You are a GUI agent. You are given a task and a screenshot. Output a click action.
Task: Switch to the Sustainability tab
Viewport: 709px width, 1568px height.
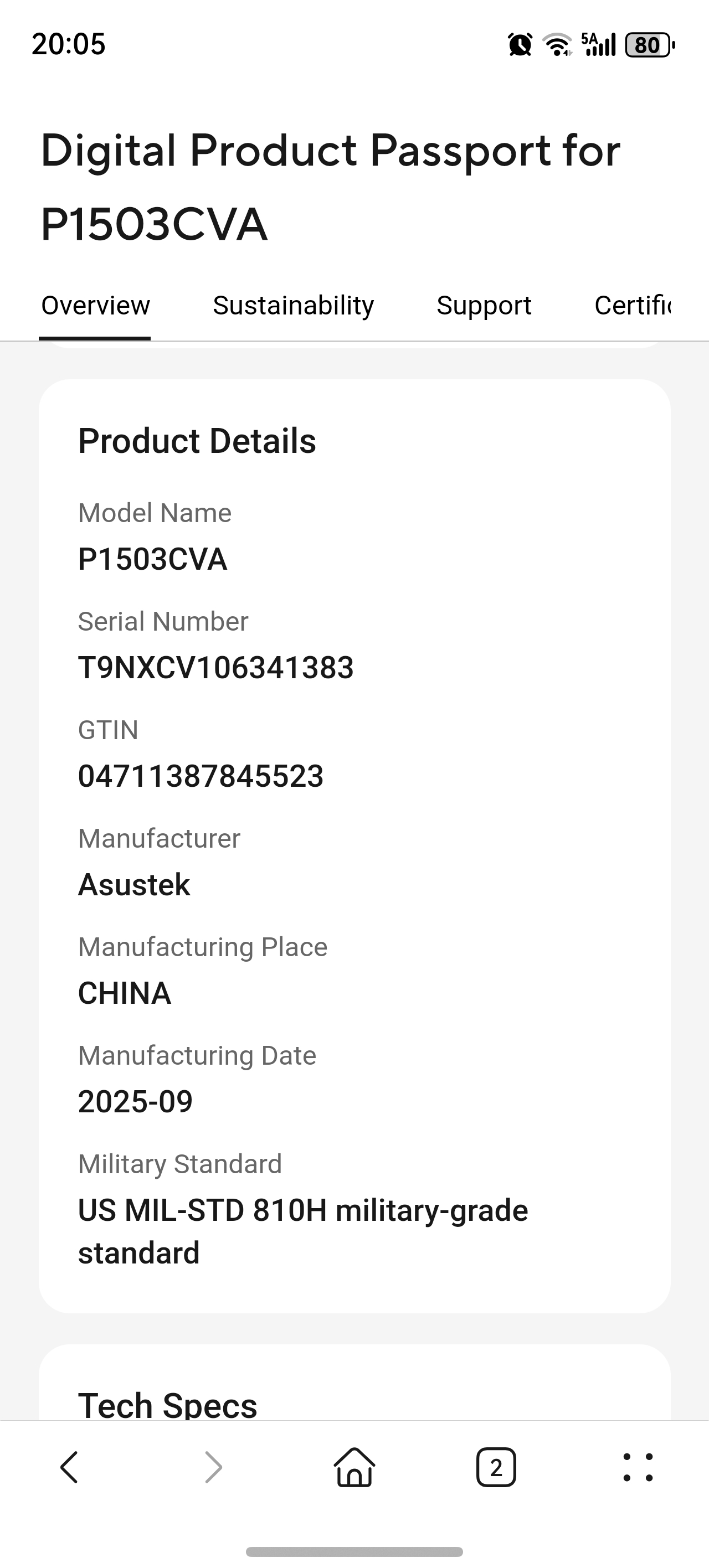[293, 306]
